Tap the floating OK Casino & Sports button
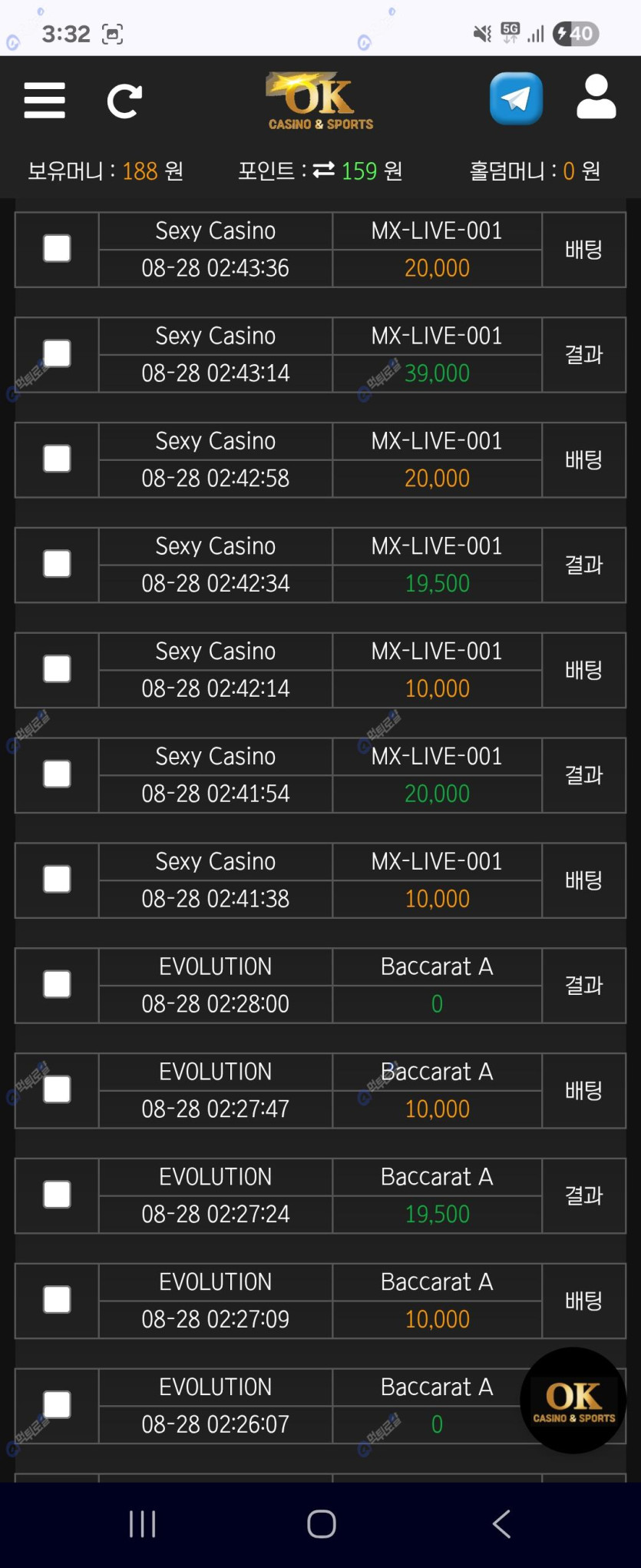The image size is (641, 1568). (x=573, y=1401)
